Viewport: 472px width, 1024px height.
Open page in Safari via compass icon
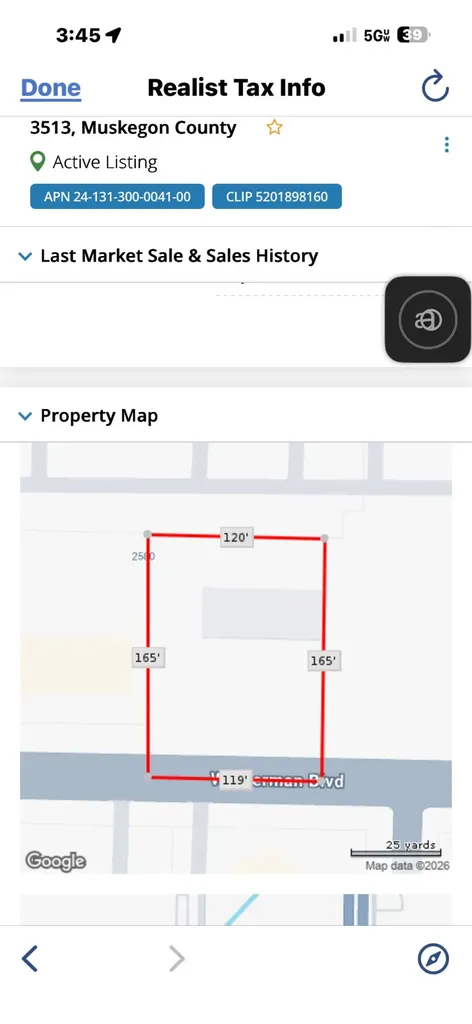click(433, 959)
